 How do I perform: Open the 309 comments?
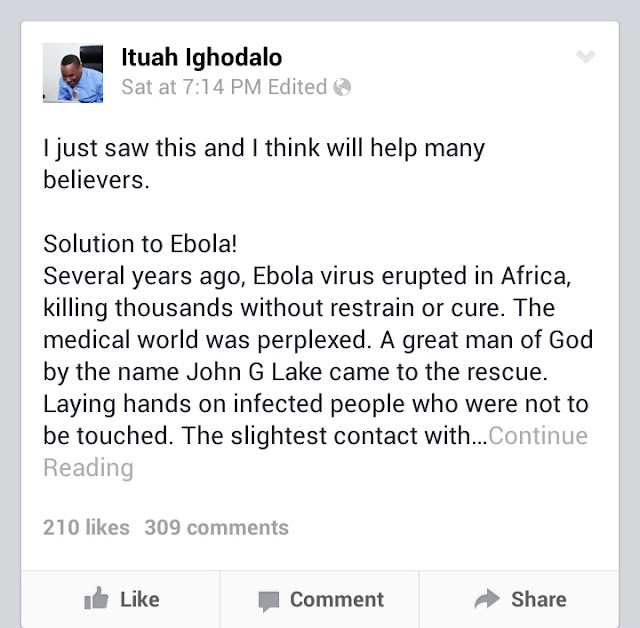point(216,526)
